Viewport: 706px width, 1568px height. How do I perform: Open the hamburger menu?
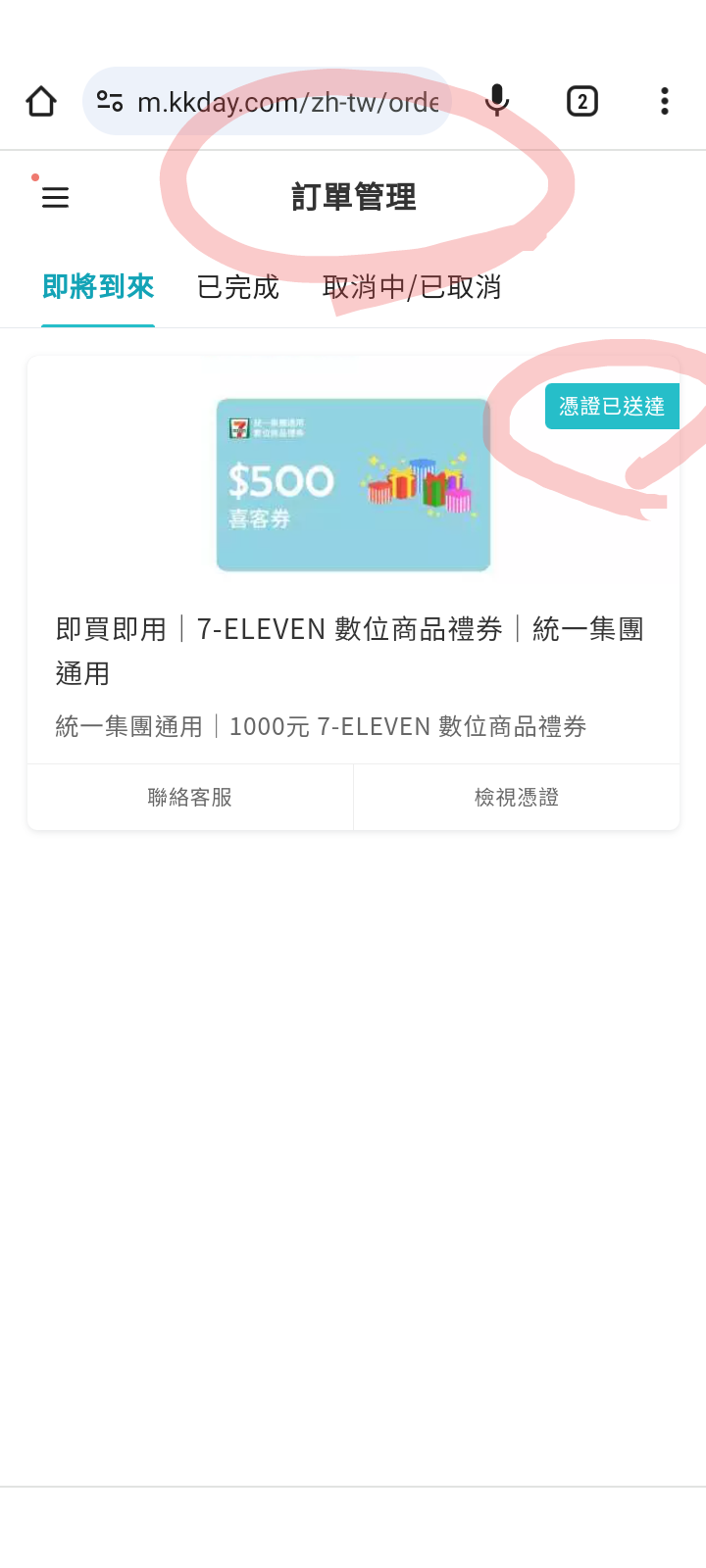point(55,198)
